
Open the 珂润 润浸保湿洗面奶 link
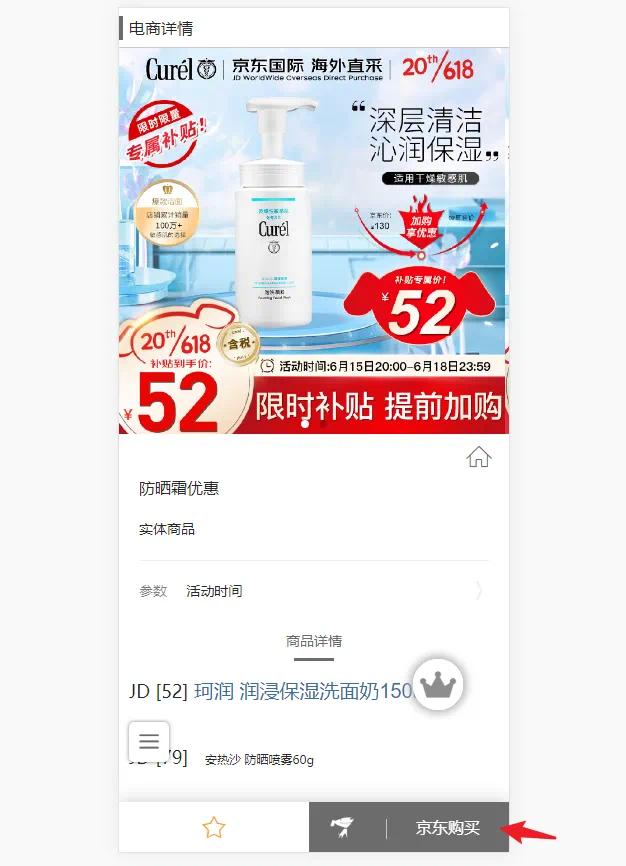tap(300, 691)
